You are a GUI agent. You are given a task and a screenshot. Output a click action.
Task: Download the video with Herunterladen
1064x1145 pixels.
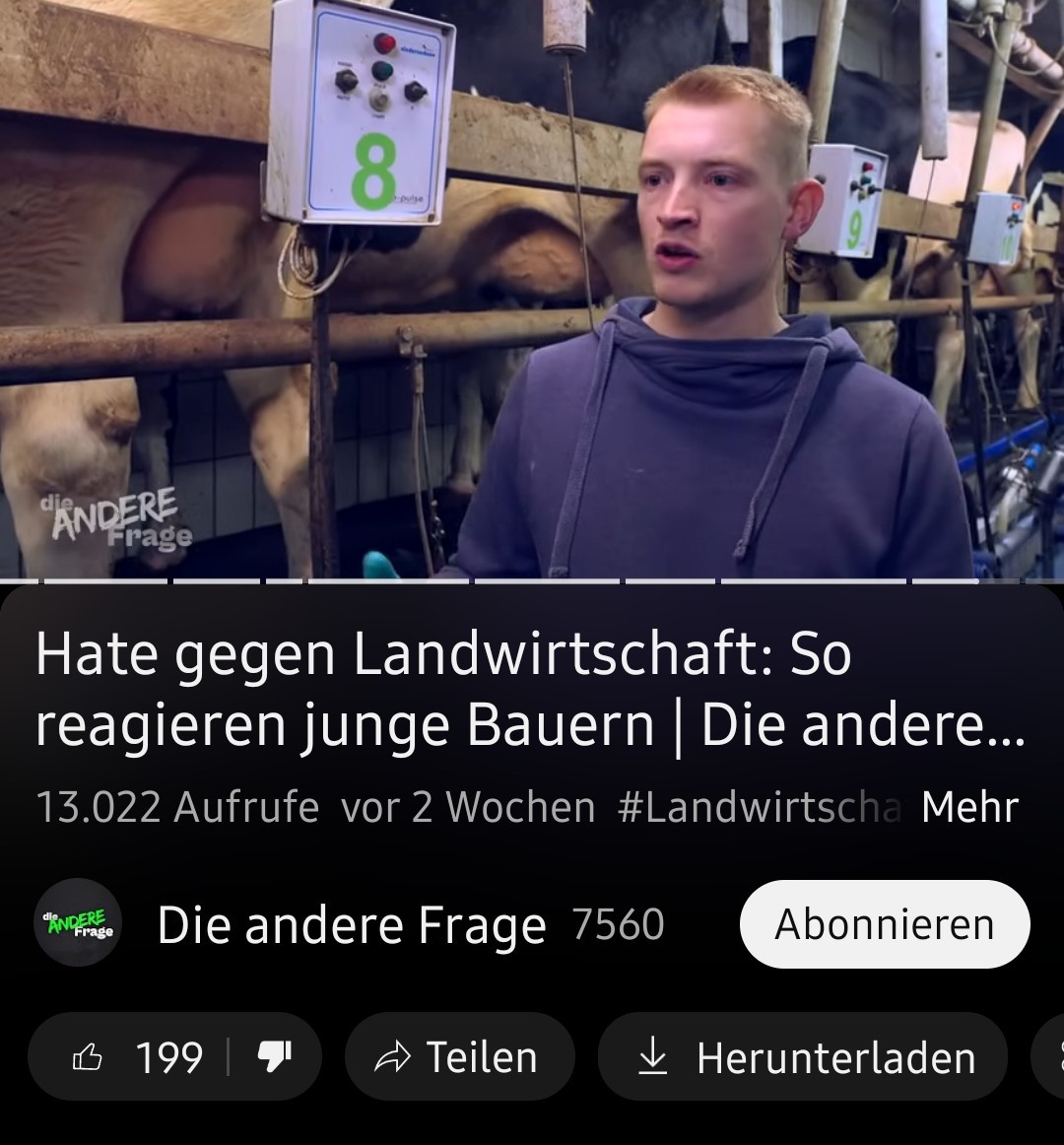pos(803,1057)
